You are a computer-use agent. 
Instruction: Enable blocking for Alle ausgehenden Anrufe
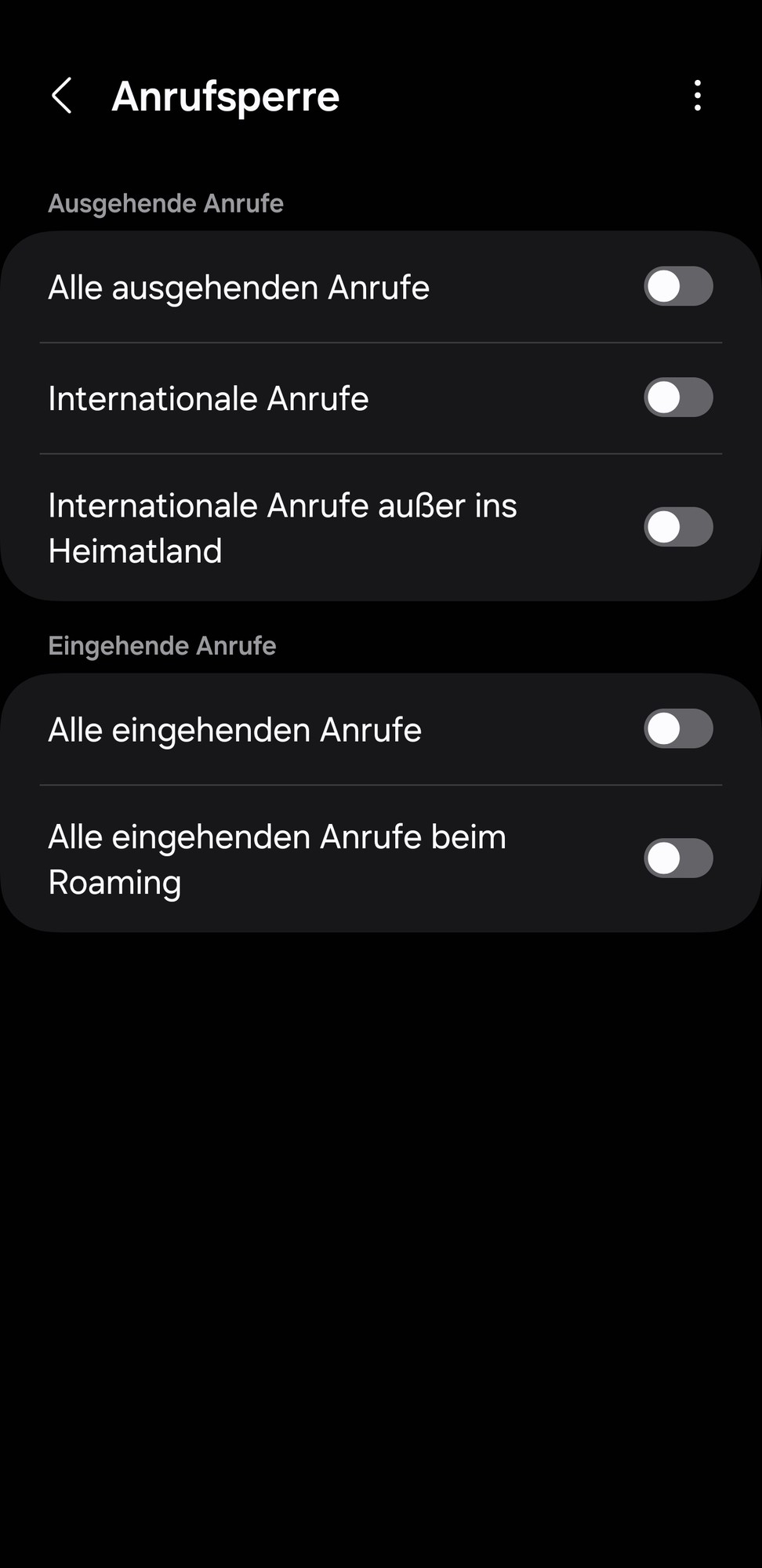click(x=678, y=286)
